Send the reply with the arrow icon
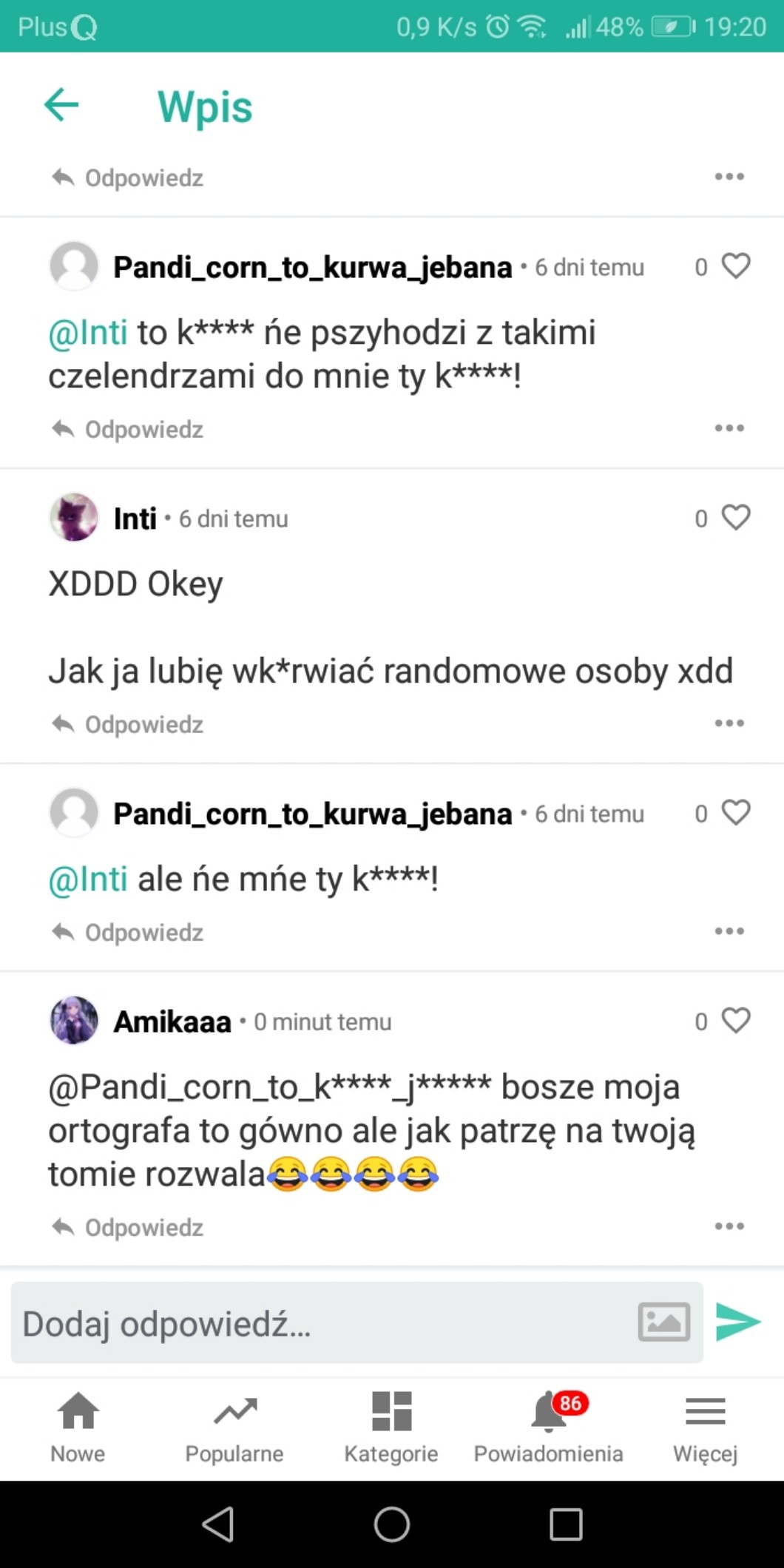784x1568 pixels. [738, 1322]
